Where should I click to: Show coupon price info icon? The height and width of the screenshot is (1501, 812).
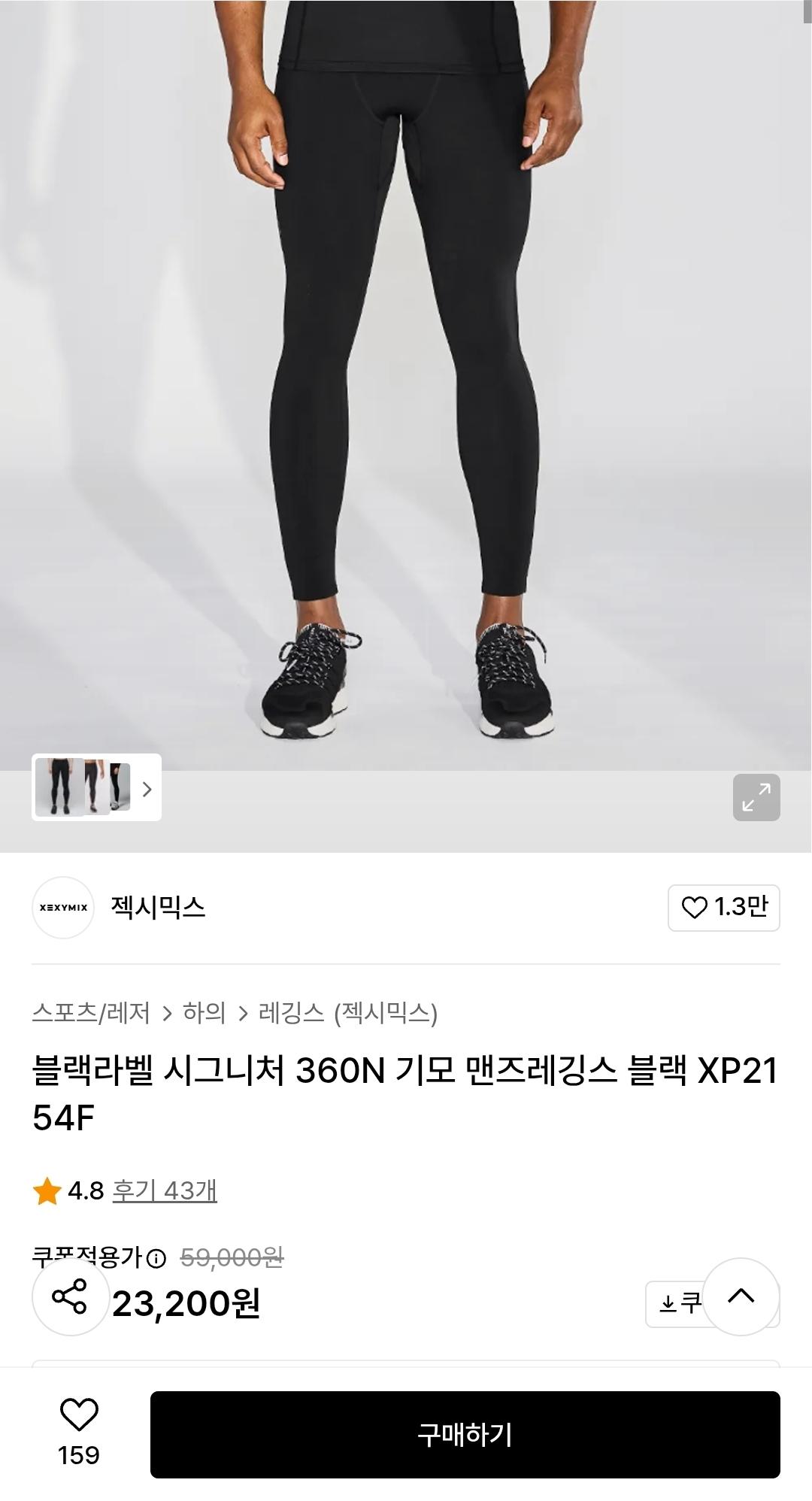[156, 1258]
